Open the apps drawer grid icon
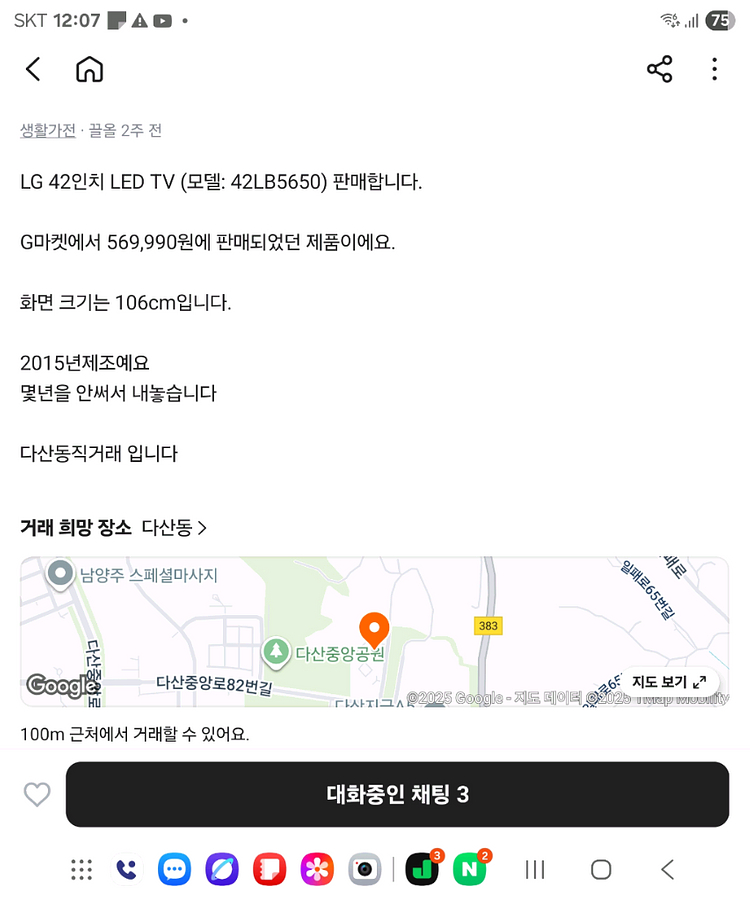 tap(80, 870)
